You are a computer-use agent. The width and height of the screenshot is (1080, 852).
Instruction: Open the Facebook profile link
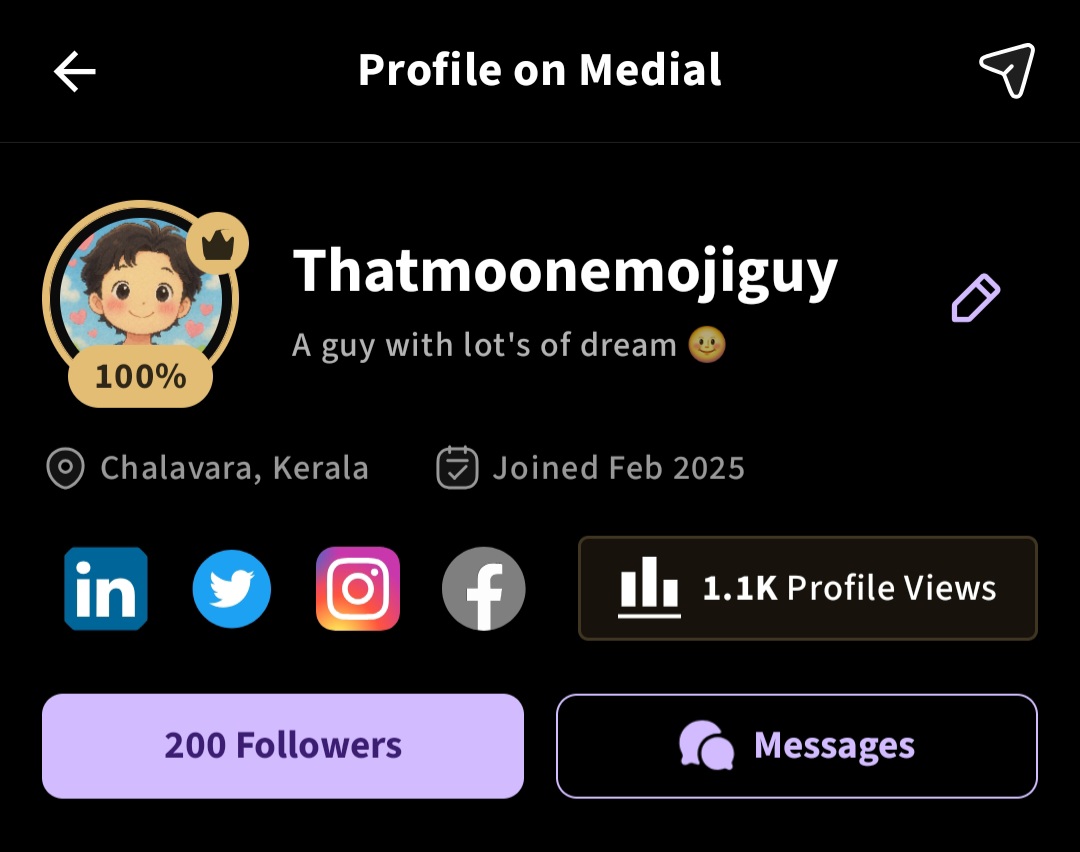pyautogui.click(x=484, y=589)
